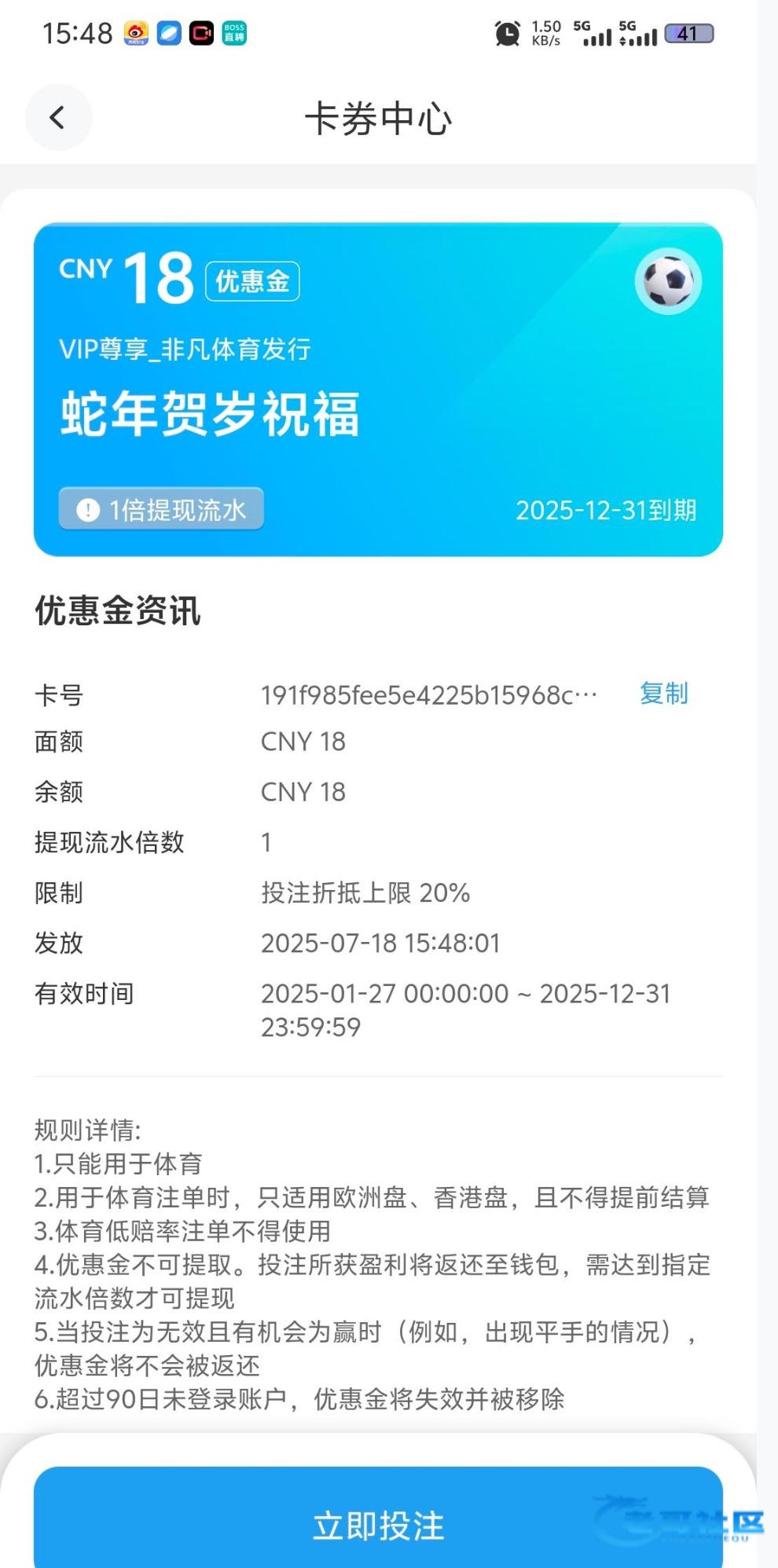Image resolution: width=778 pixels, height=1568 pixels.
Task: Copy the card number with 复制
Action: pos(663,694)
